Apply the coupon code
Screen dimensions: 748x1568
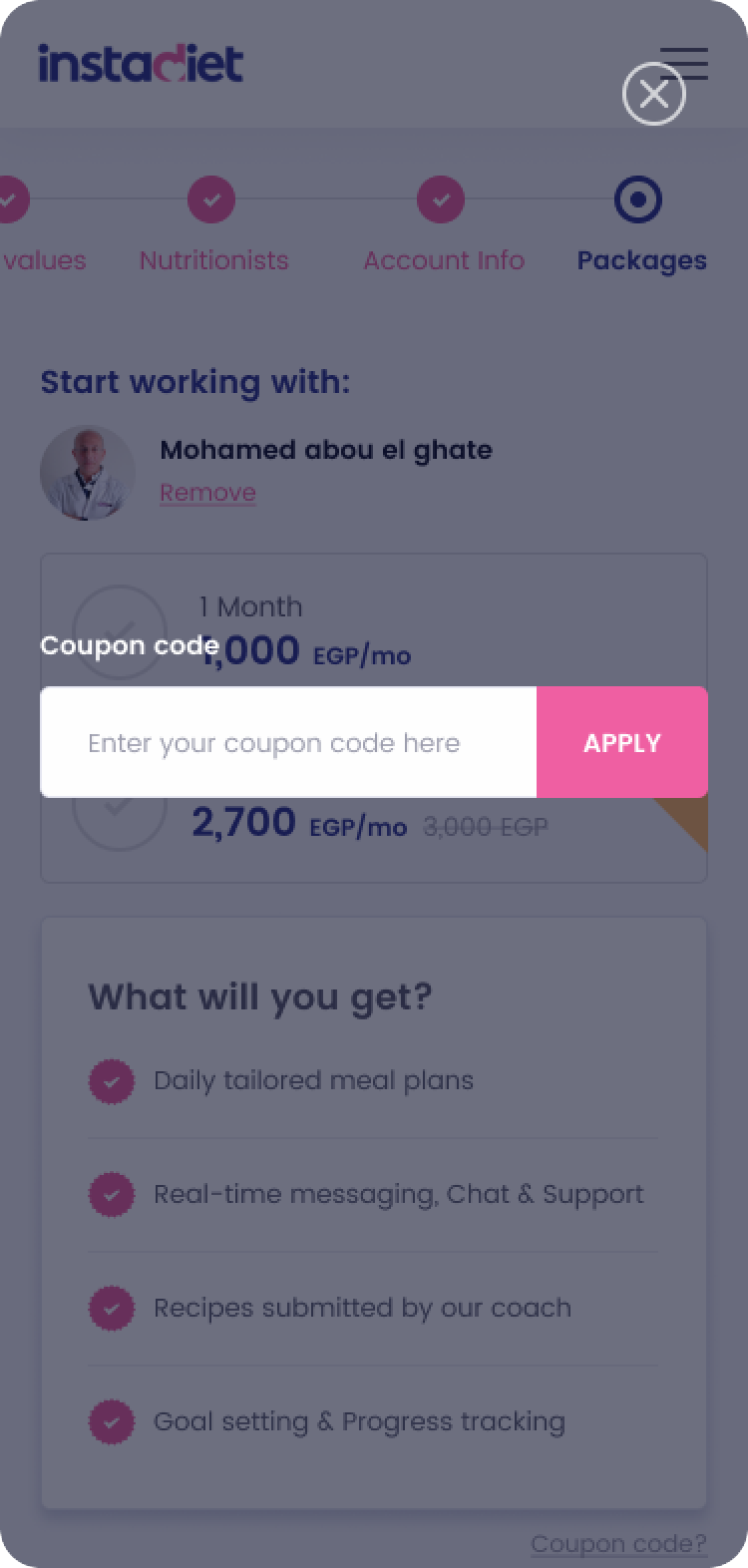tap(622, 742)
